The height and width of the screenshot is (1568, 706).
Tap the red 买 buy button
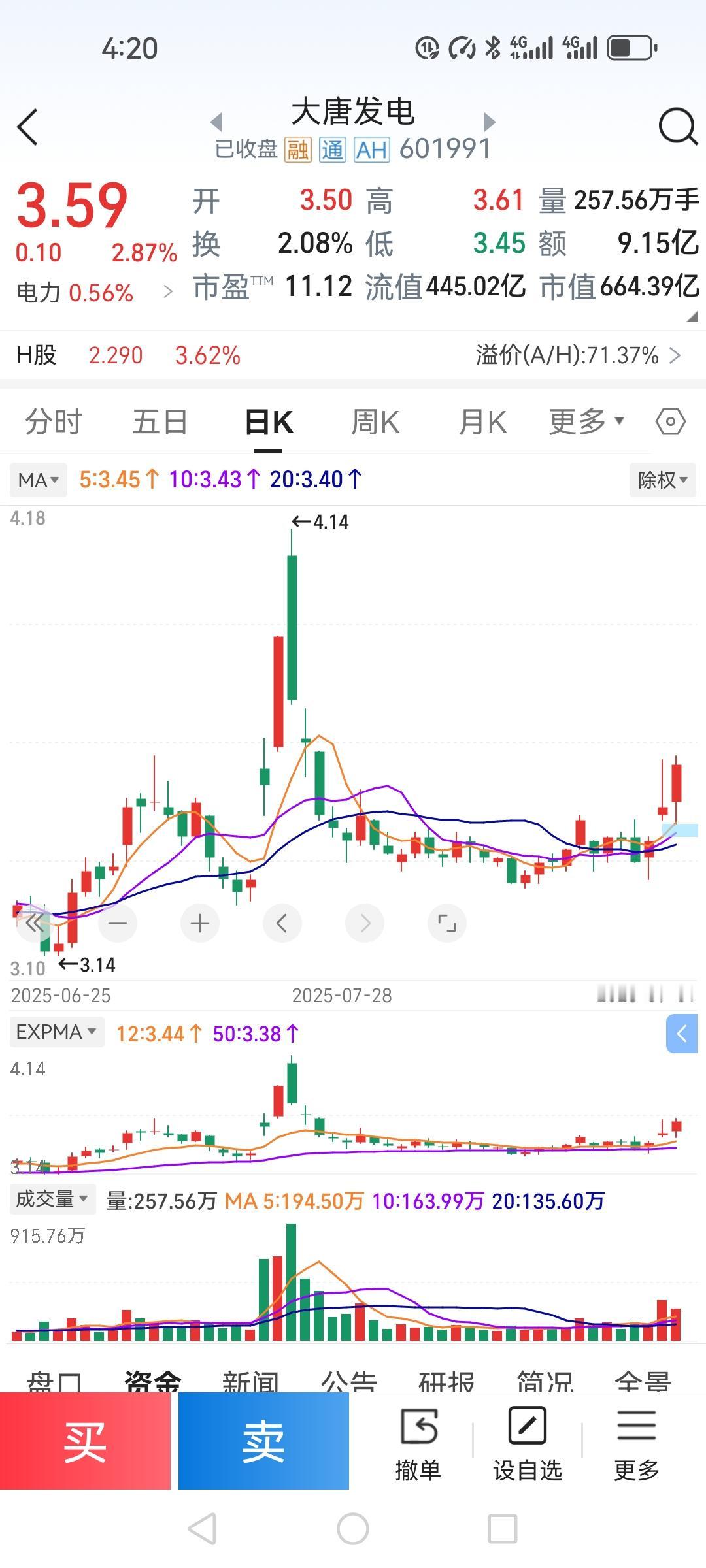pyautogui.click(x=85, y=1441)
